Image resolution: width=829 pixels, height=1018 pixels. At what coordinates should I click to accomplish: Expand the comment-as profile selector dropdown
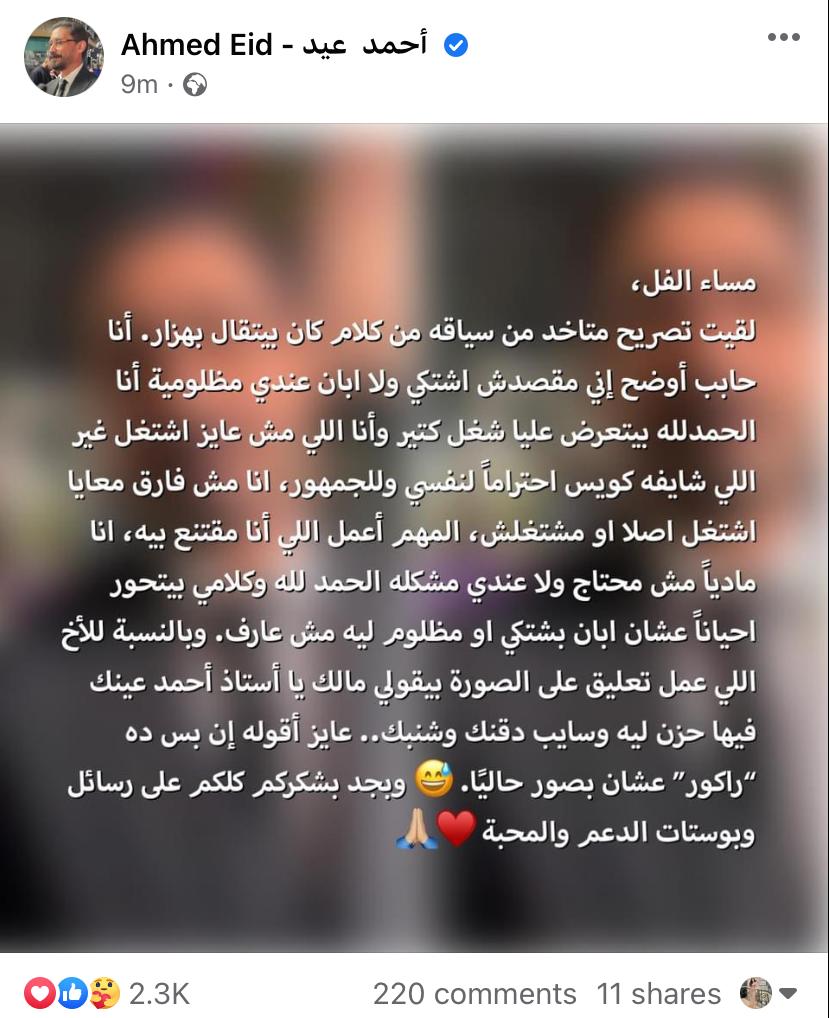(x=768, y=993)
